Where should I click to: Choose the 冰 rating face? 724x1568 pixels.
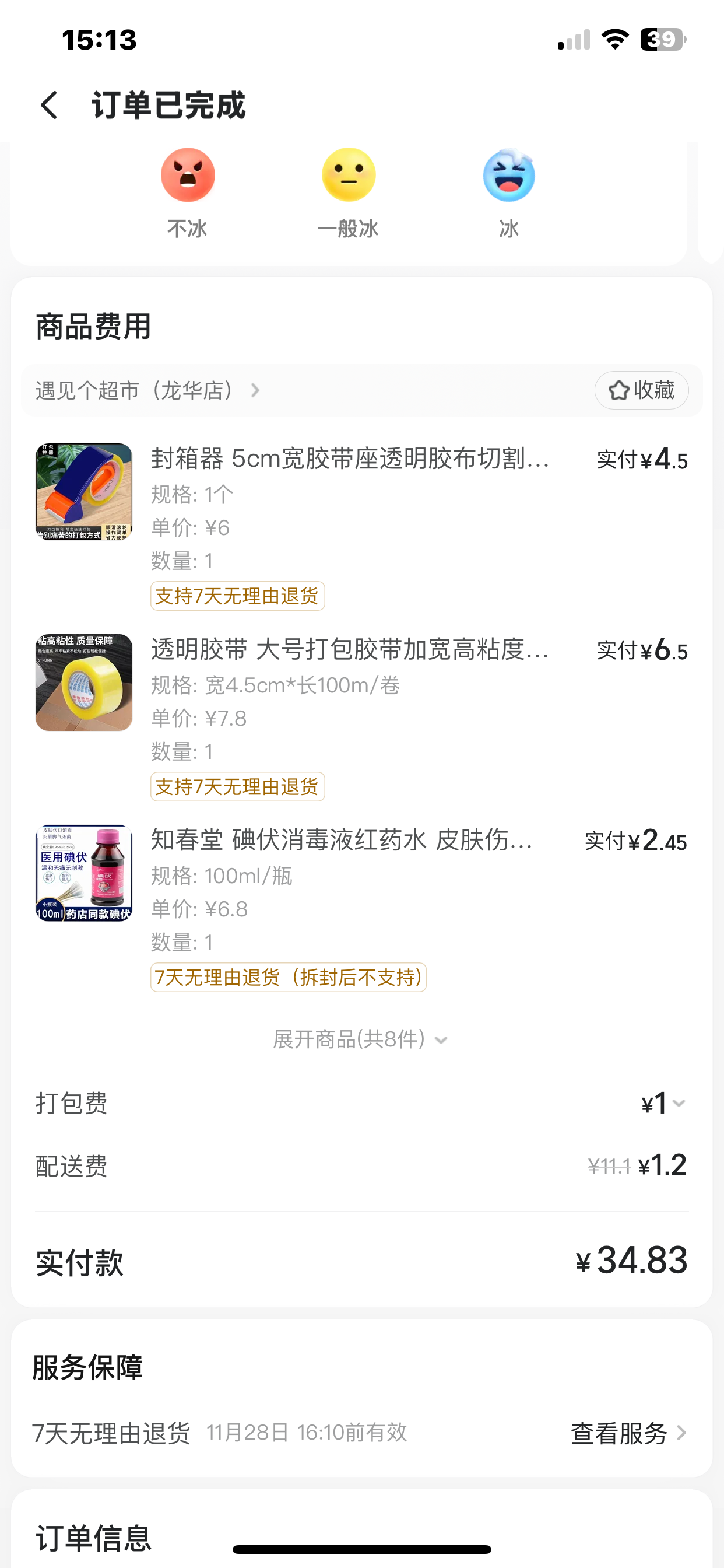point(509,176)
